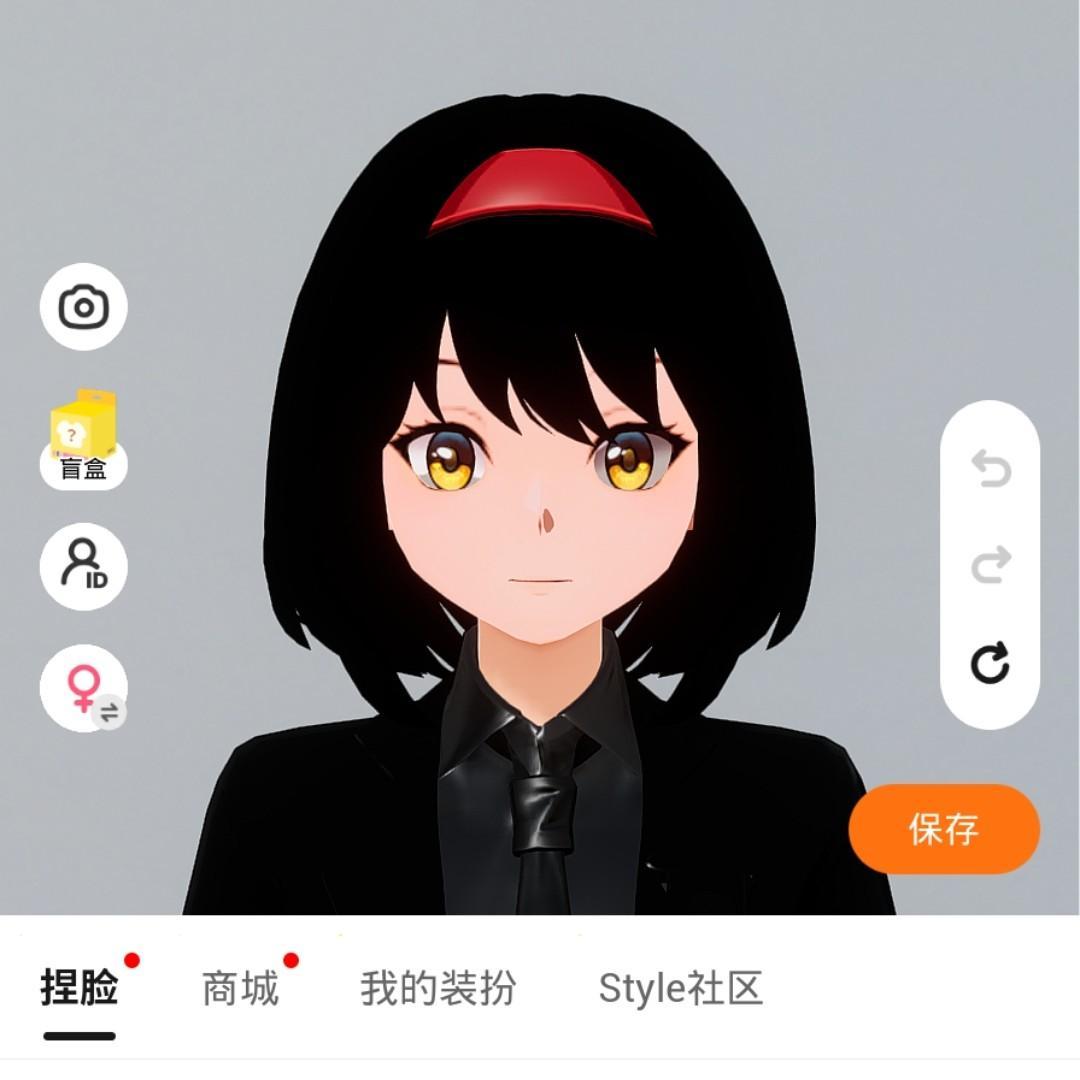Tap the 保存 button to save
This screenshot has height=1080, width=1080.
(944, 829)
